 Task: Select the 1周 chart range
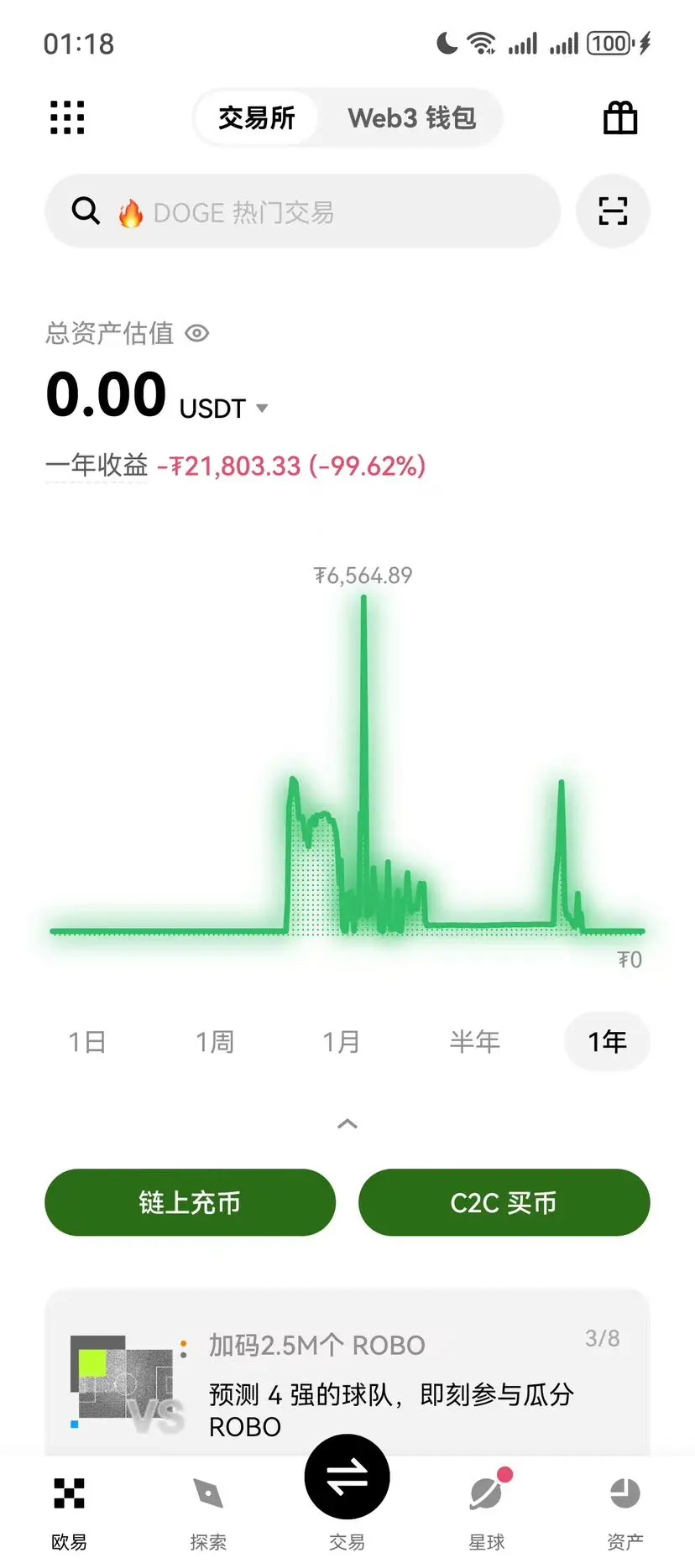point(215,1042)
